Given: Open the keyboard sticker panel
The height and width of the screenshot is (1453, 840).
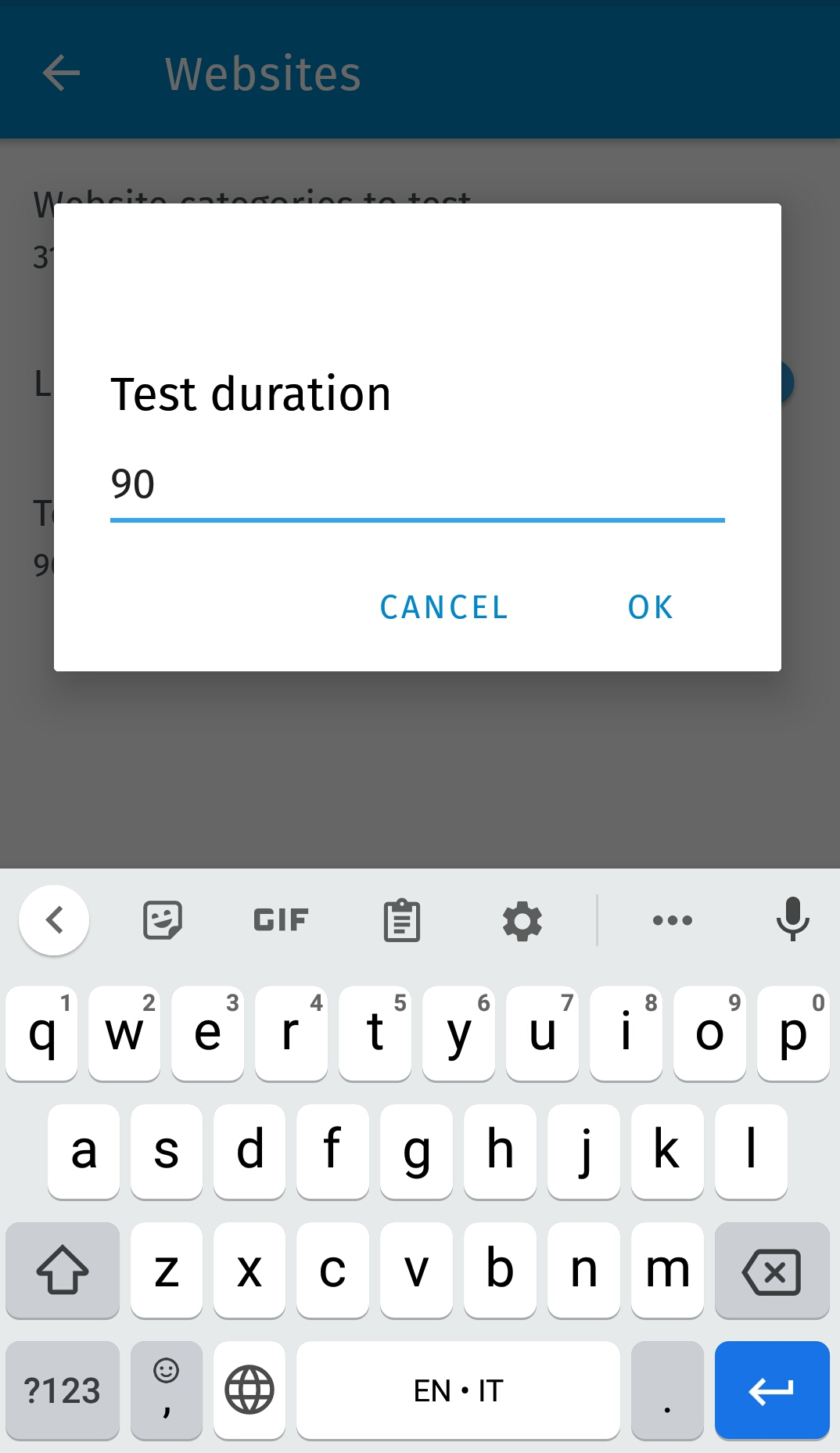Looking at the screenshot, I should pyautogui.click(x=163, y=920).
